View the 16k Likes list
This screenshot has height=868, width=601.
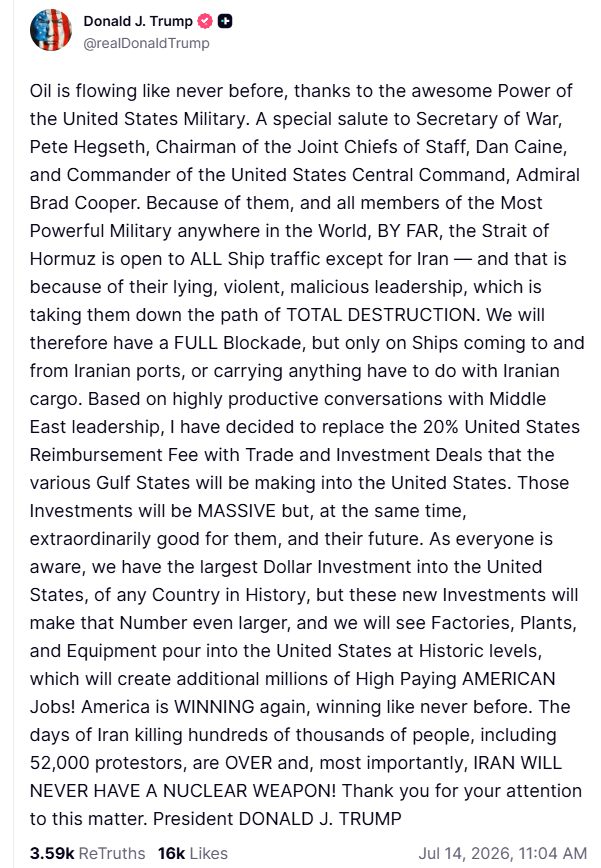coord(193,853)
